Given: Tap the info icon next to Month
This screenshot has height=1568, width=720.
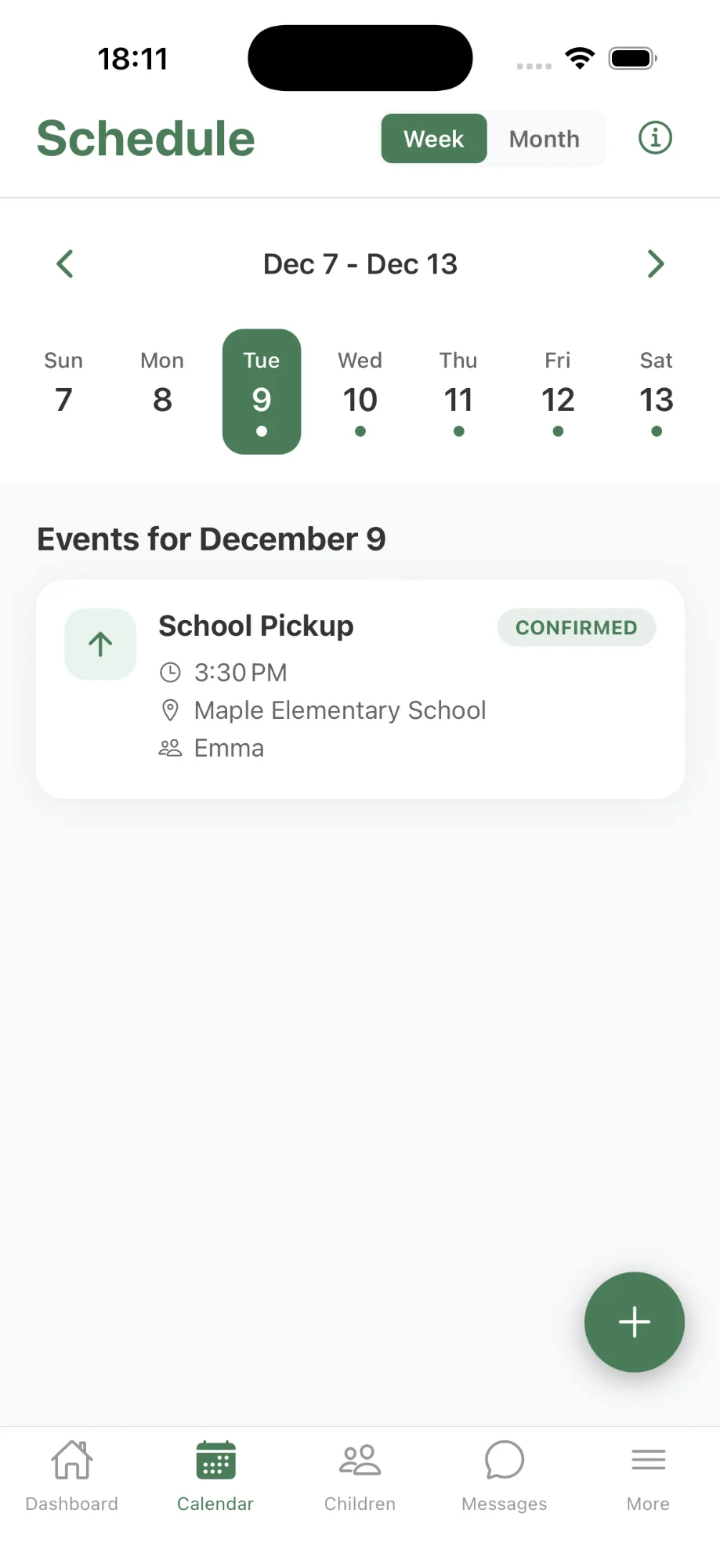Looking at the screenshot, I should pos(655,138).
